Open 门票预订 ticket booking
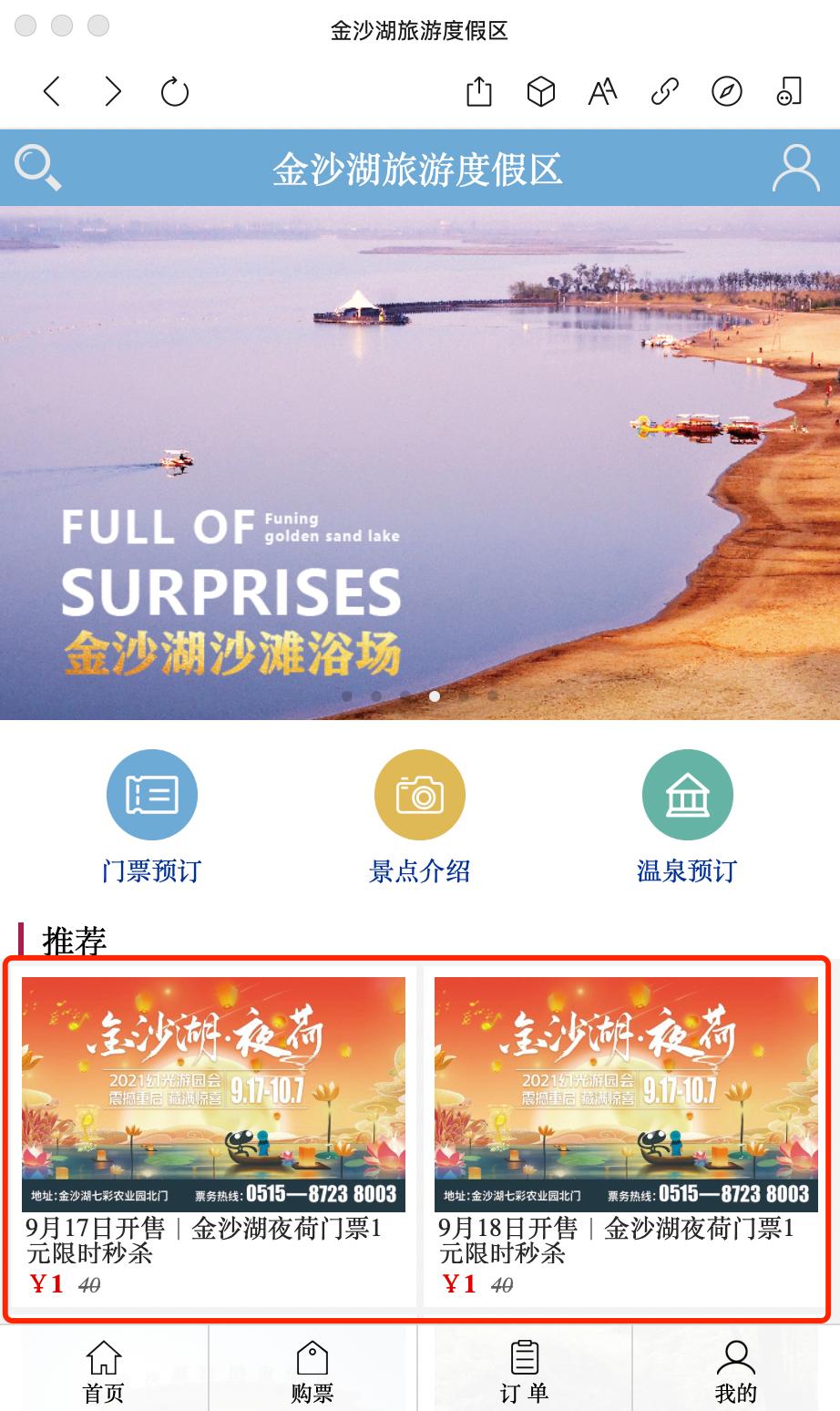Image resolution: width=840 pixels, height=1411 pixels. (151, 817)
